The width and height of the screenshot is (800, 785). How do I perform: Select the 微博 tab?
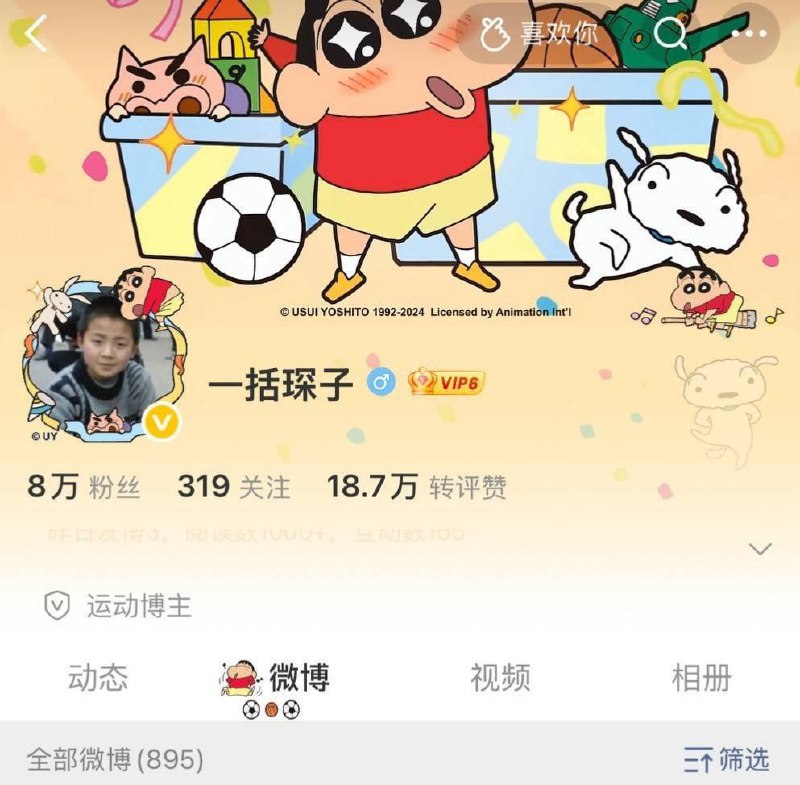(297, 678)
